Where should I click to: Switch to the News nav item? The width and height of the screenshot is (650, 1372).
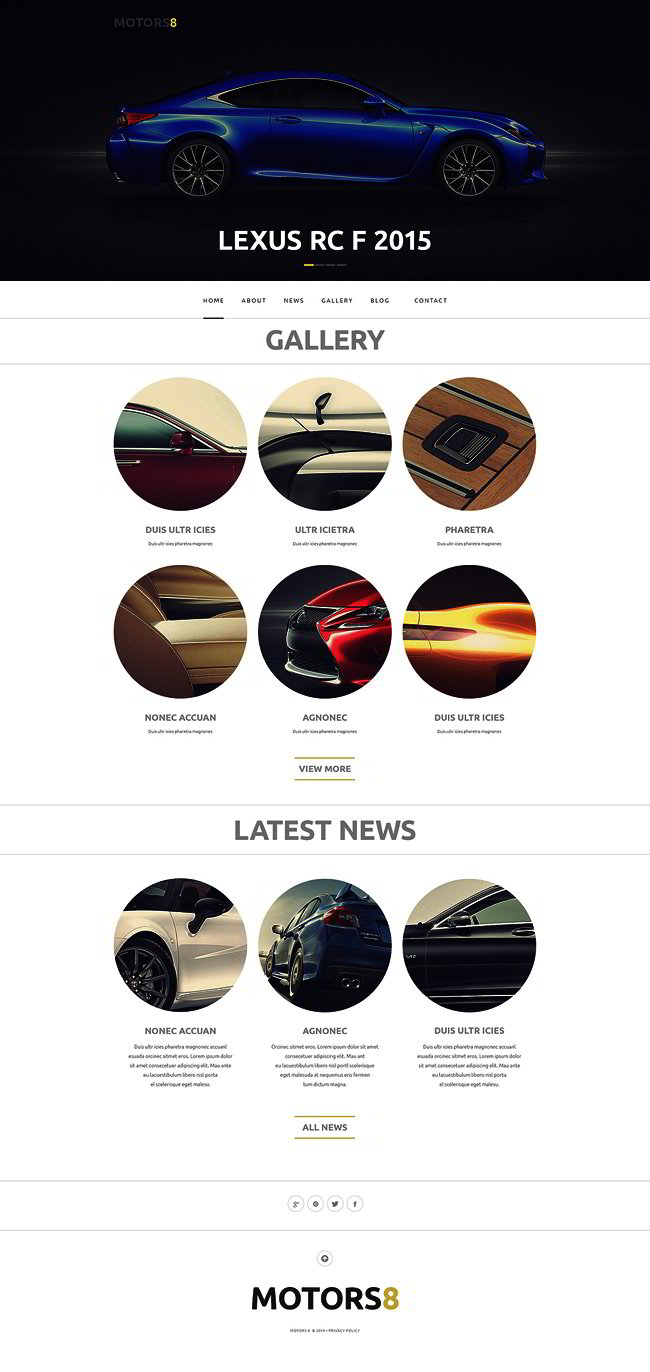293,300
